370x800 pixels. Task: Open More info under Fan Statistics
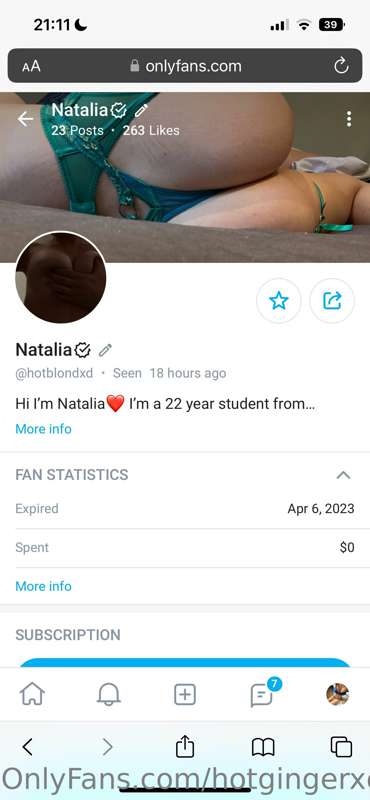click(43, 586)
